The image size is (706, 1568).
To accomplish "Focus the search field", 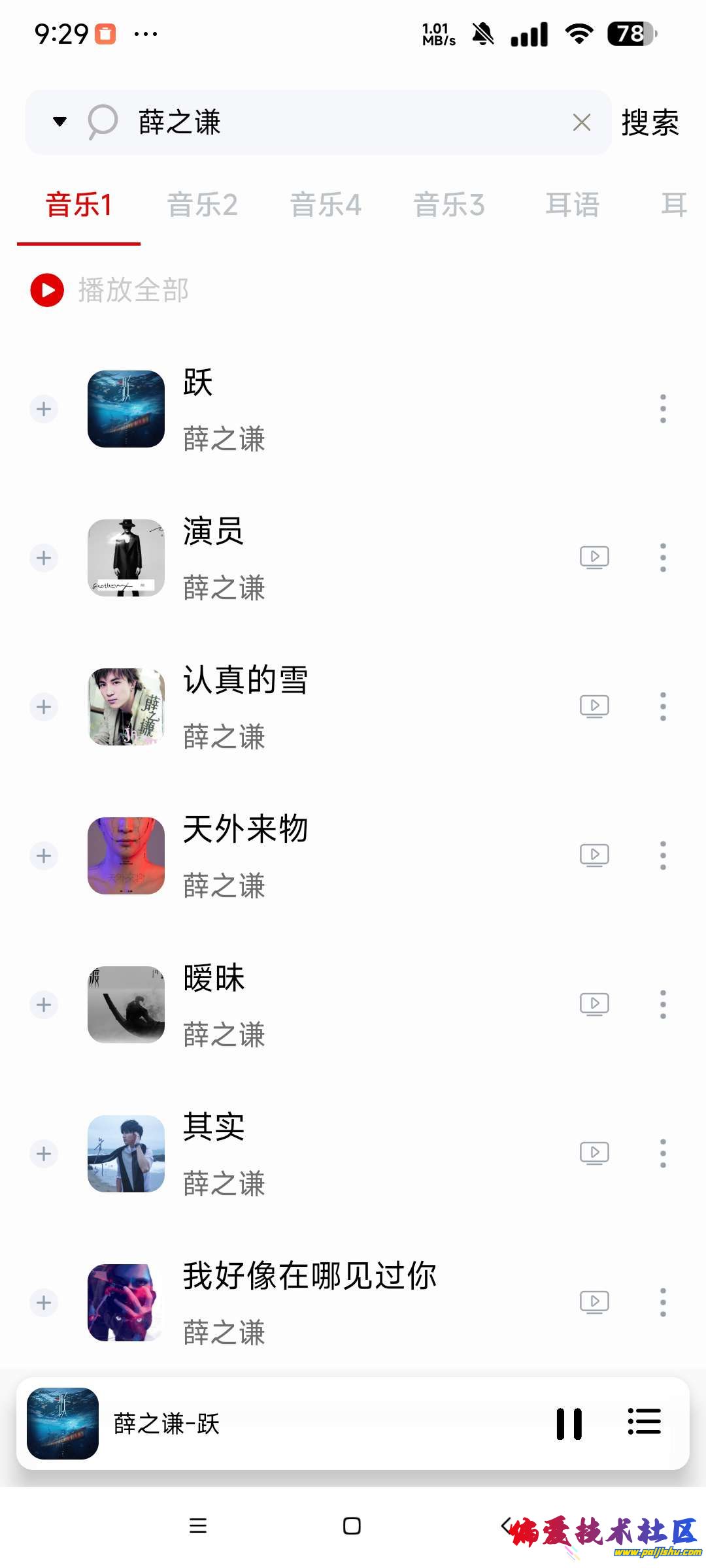I will point(340,122).
